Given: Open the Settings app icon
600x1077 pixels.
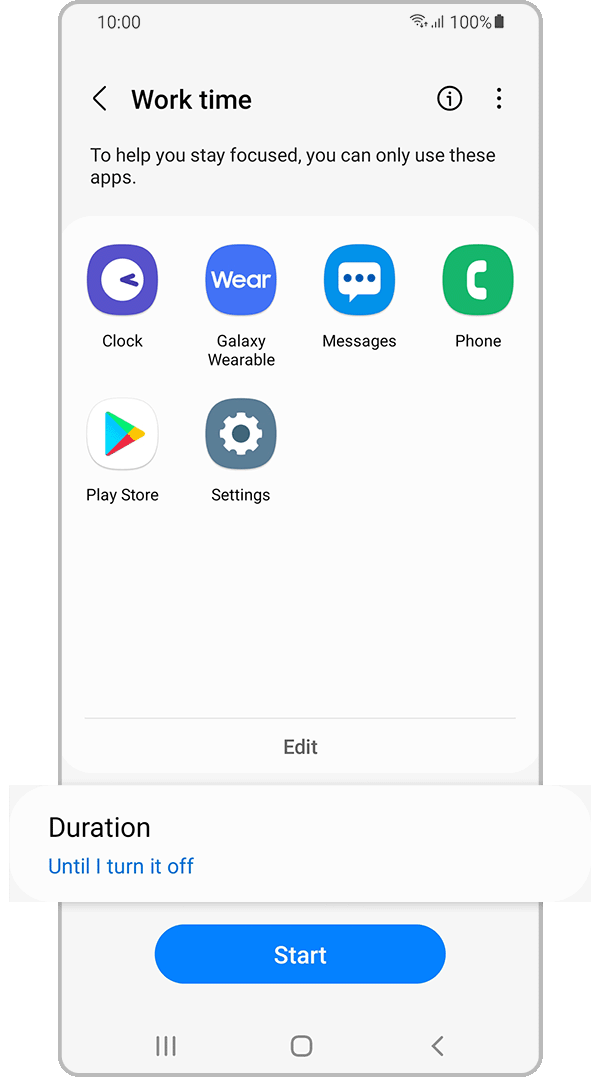Looking at the screenshot, I should point(241,435).
